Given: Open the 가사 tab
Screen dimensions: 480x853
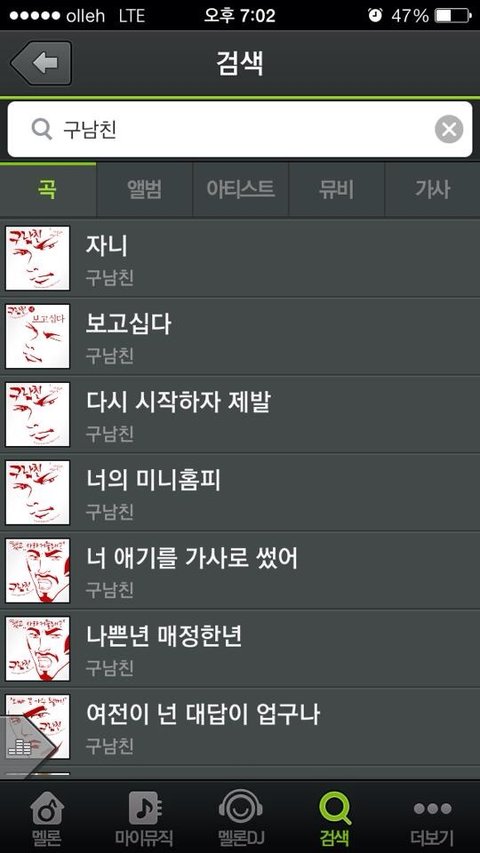Looking at the screenshot, I should (433, 190).
